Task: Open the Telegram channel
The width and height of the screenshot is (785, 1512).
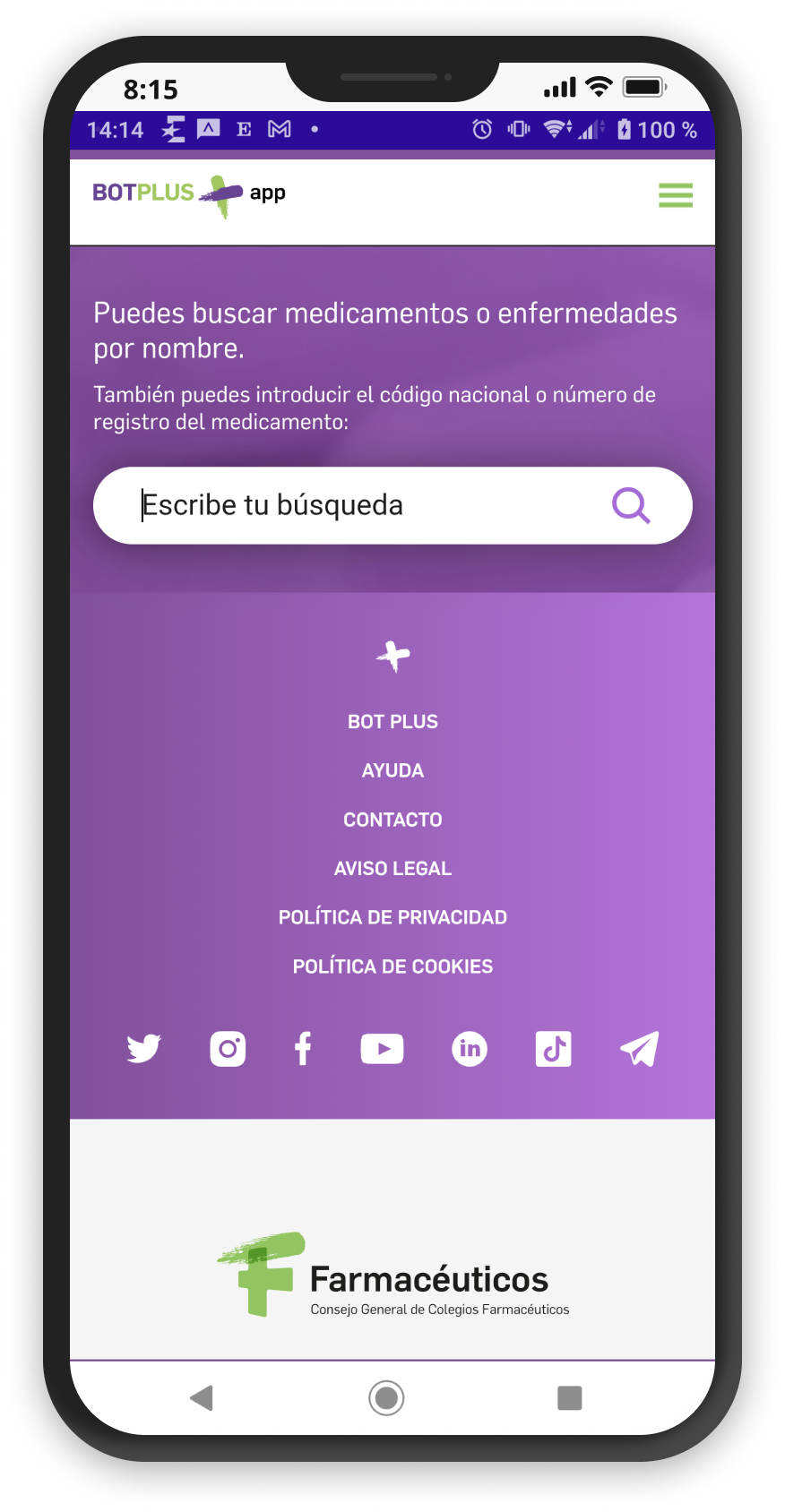Action: pyautogui.click(x=640, y=1049)
